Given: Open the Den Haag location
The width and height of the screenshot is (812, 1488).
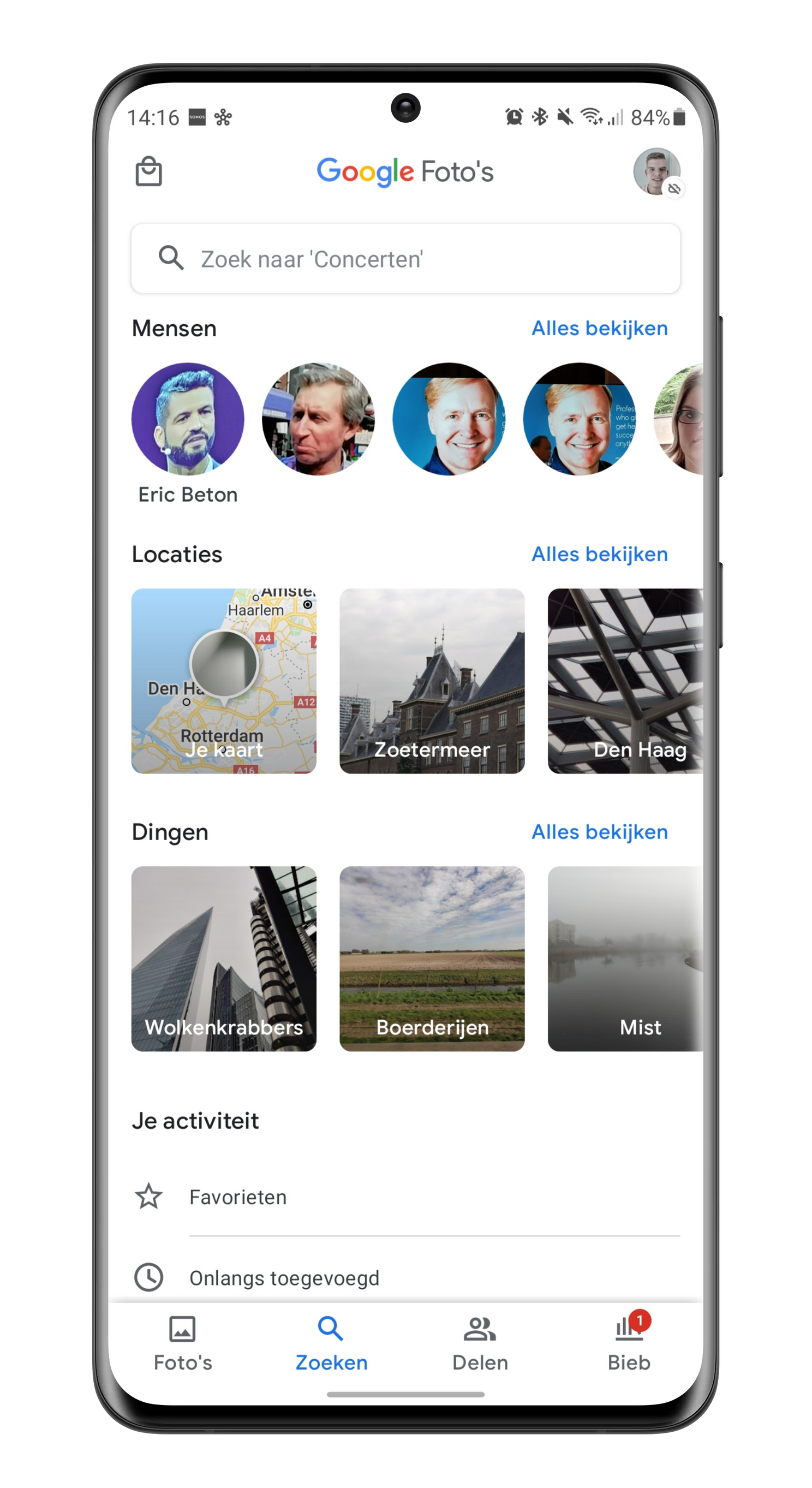Looking at the screenshot, I should (625, 681).
